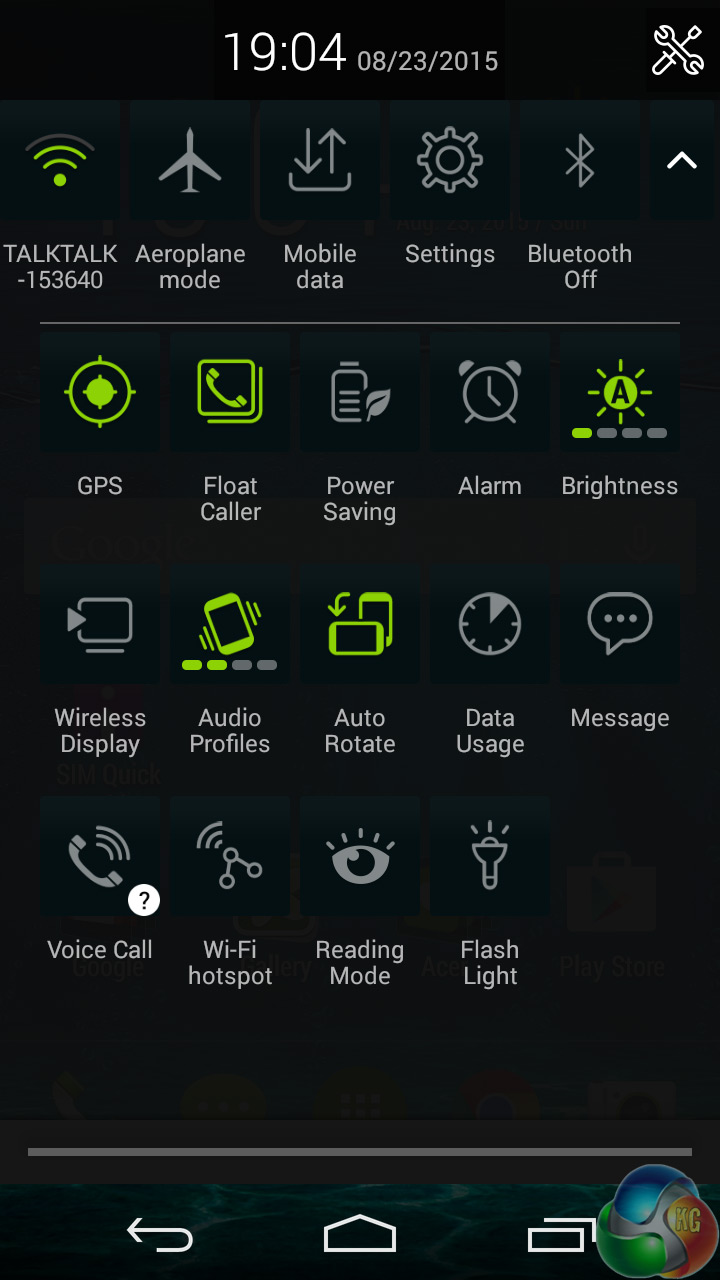Open Settings from quick panel
720x1280 pixels.
tap(450, 163)
